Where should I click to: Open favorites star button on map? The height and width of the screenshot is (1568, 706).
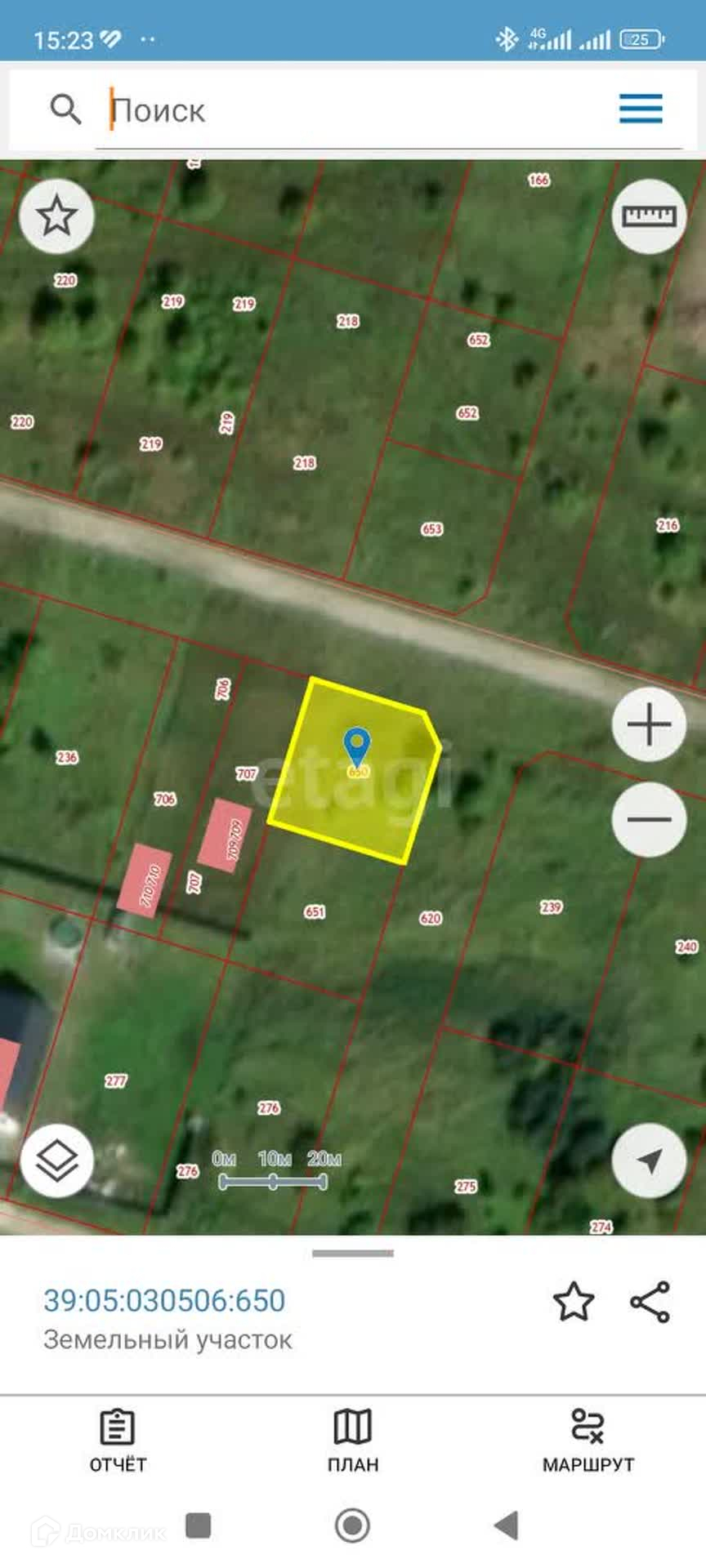tap(57, 216)
